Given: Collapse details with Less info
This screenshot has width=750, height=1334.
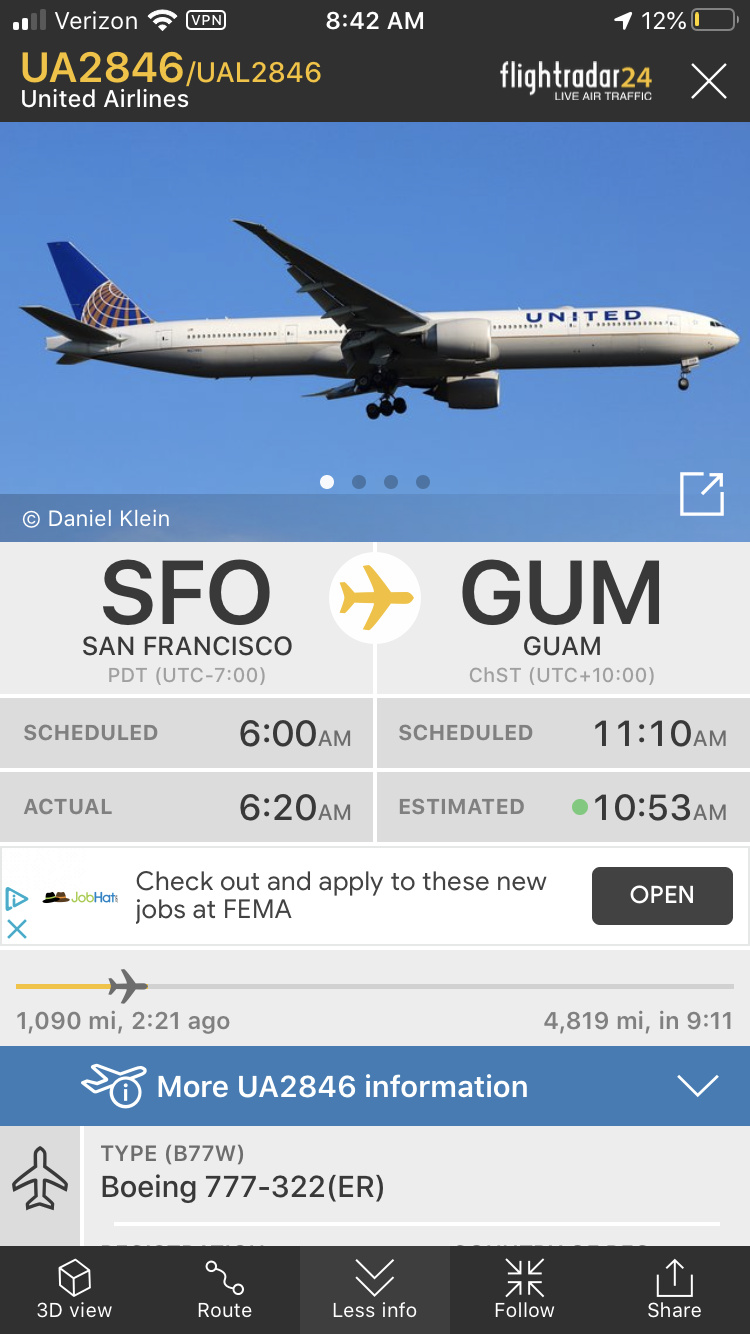Looking at the screenshot, I should [375, 1290].
